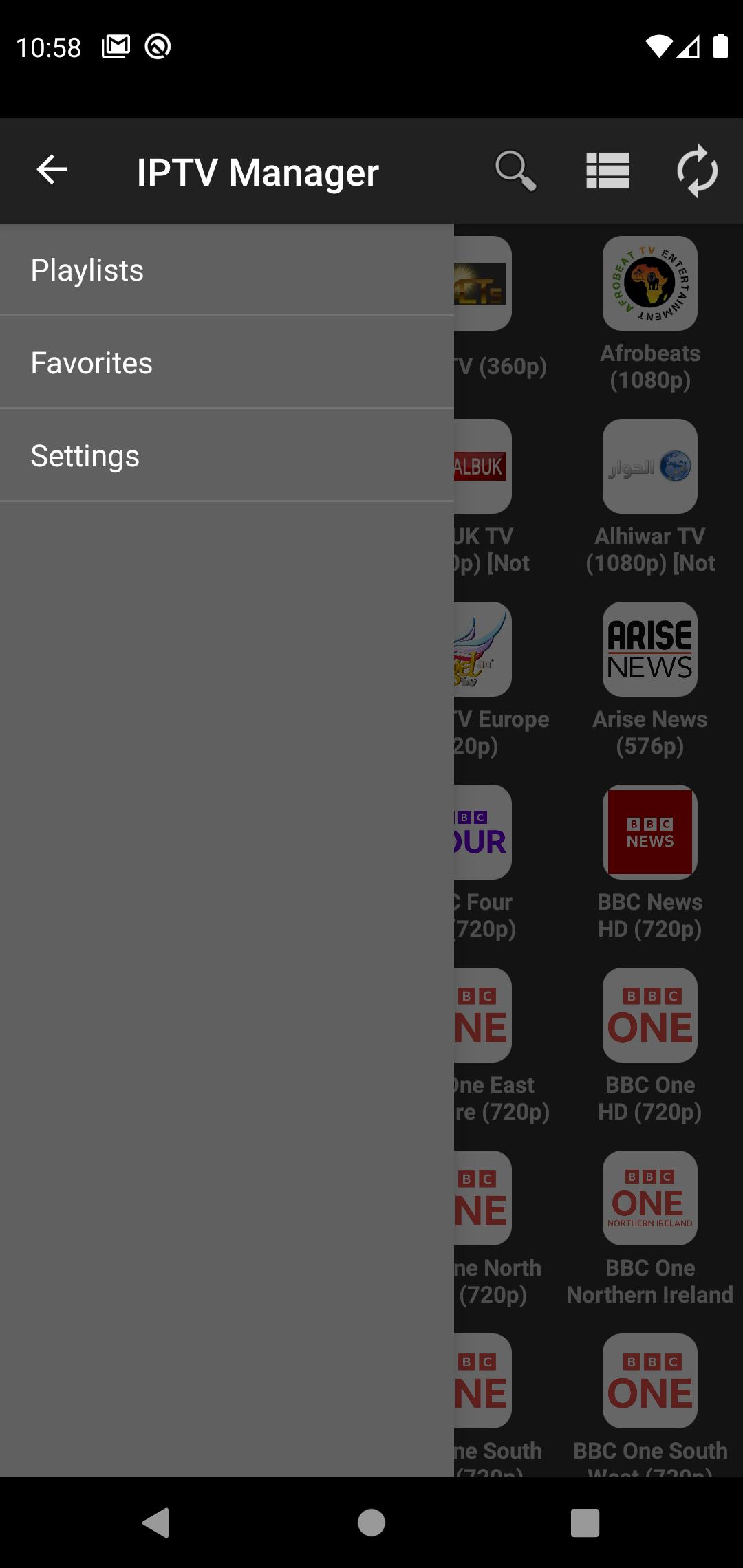Choose Arise News (576p) channel
743x1568 pixels.
click(x=650, y=680)
